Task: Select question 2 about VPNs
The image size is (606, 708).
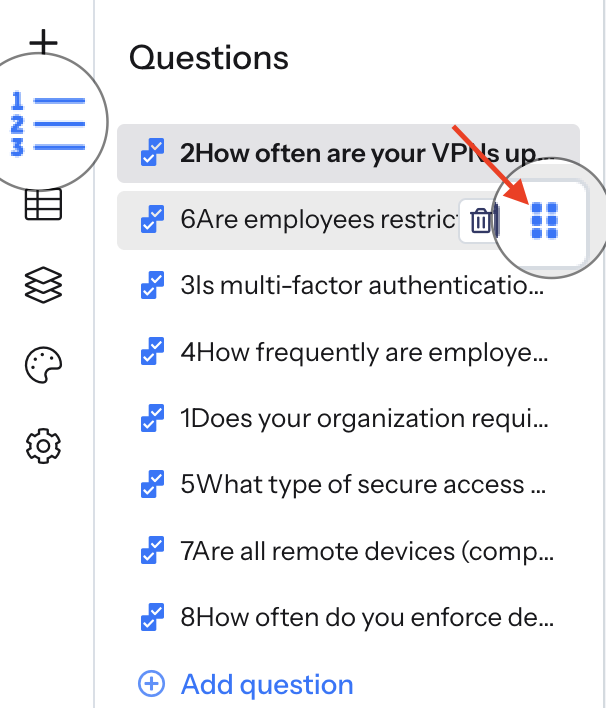Action: (x=365, y=154)
